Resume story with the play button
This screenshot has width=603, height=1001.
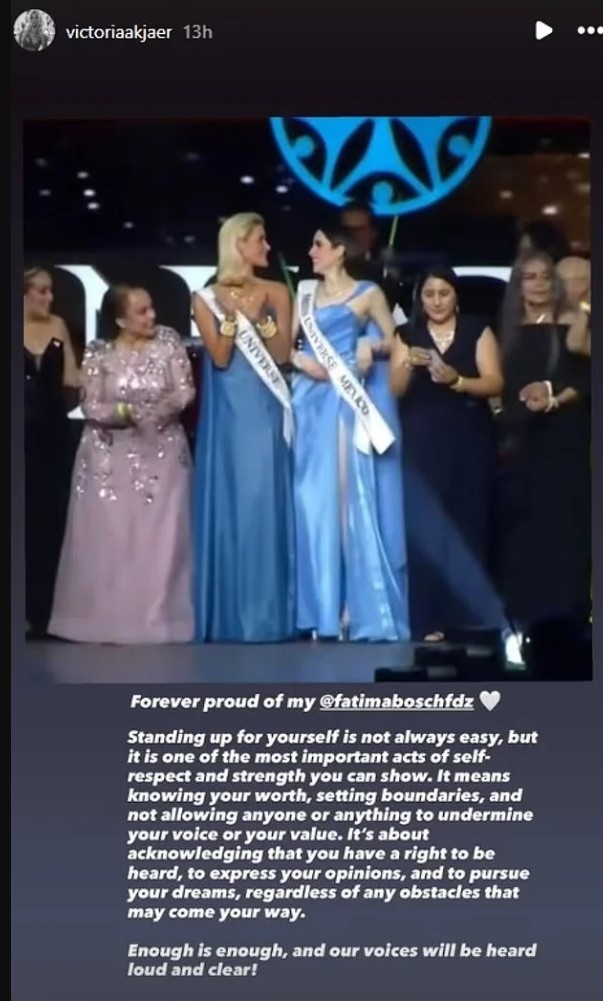click(543, 31)
